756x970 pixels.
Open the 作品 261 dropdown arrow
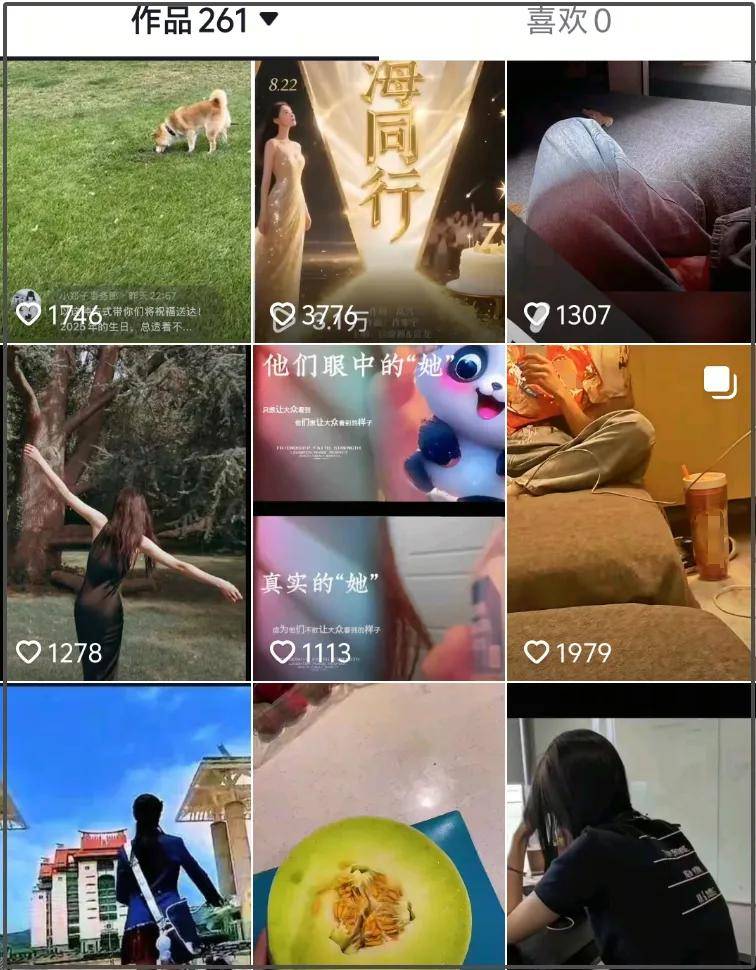(x=268, y=20)
